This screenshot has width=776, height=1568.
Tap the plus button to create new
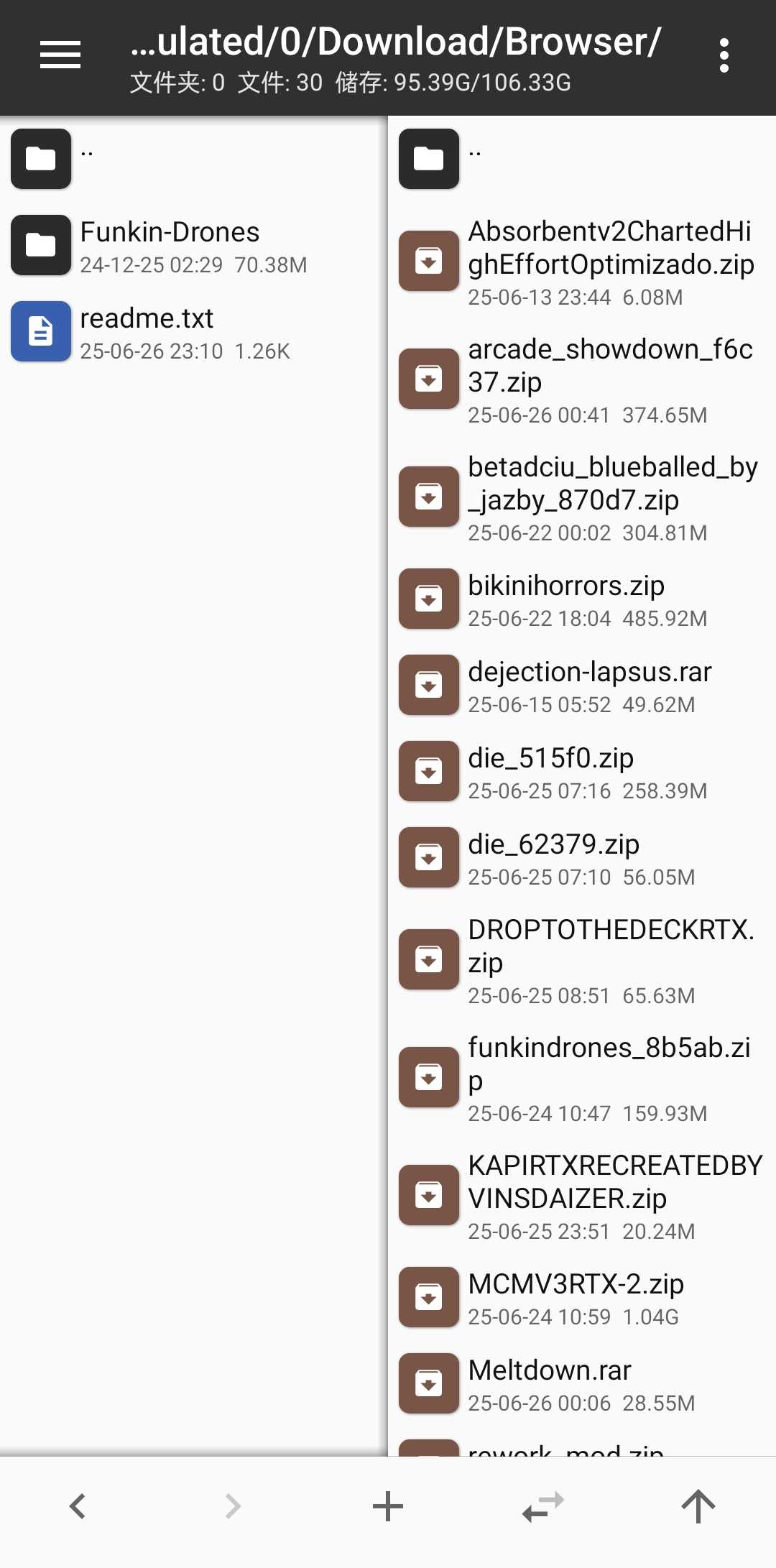388,1506
